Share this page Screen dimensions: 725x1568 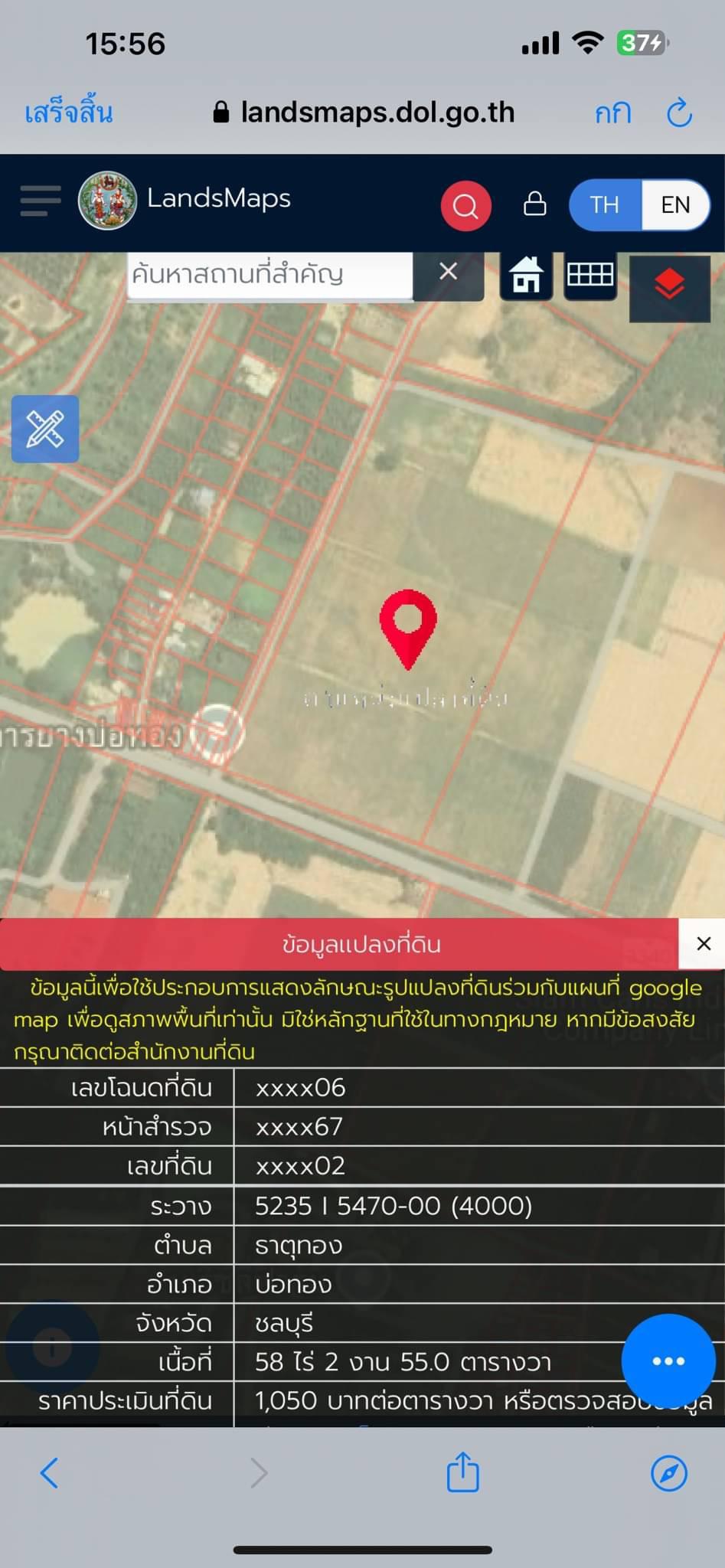(462, 1471)
